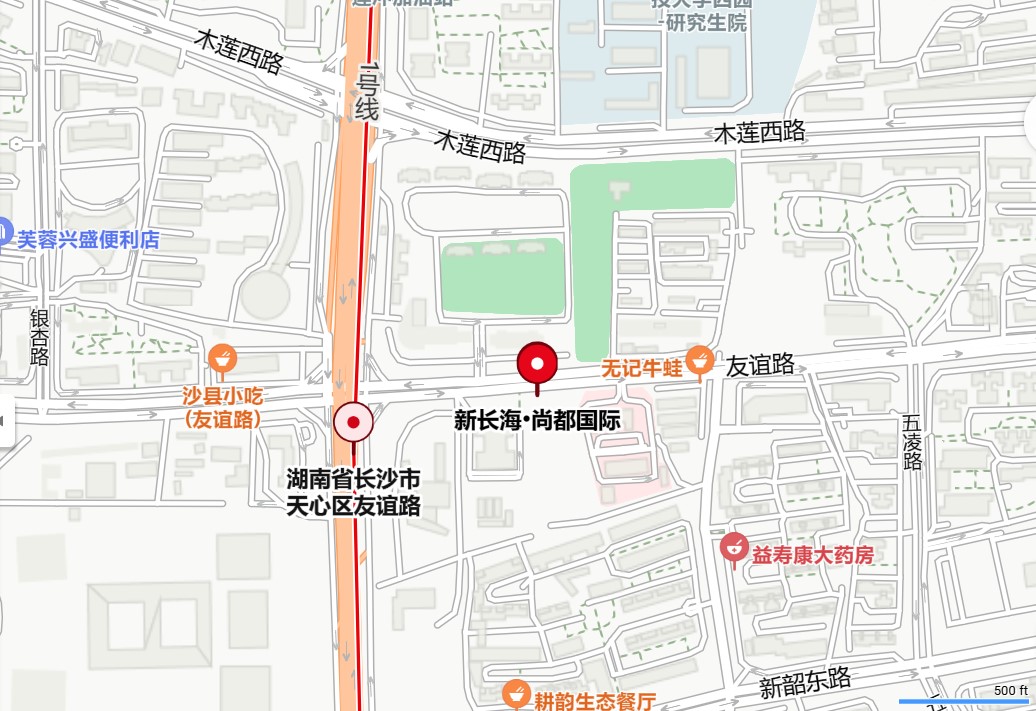This screenshot has width=1036, height=711.
Task: Expand the side panel handle on the left edge
Action: (x=4, y=420)
